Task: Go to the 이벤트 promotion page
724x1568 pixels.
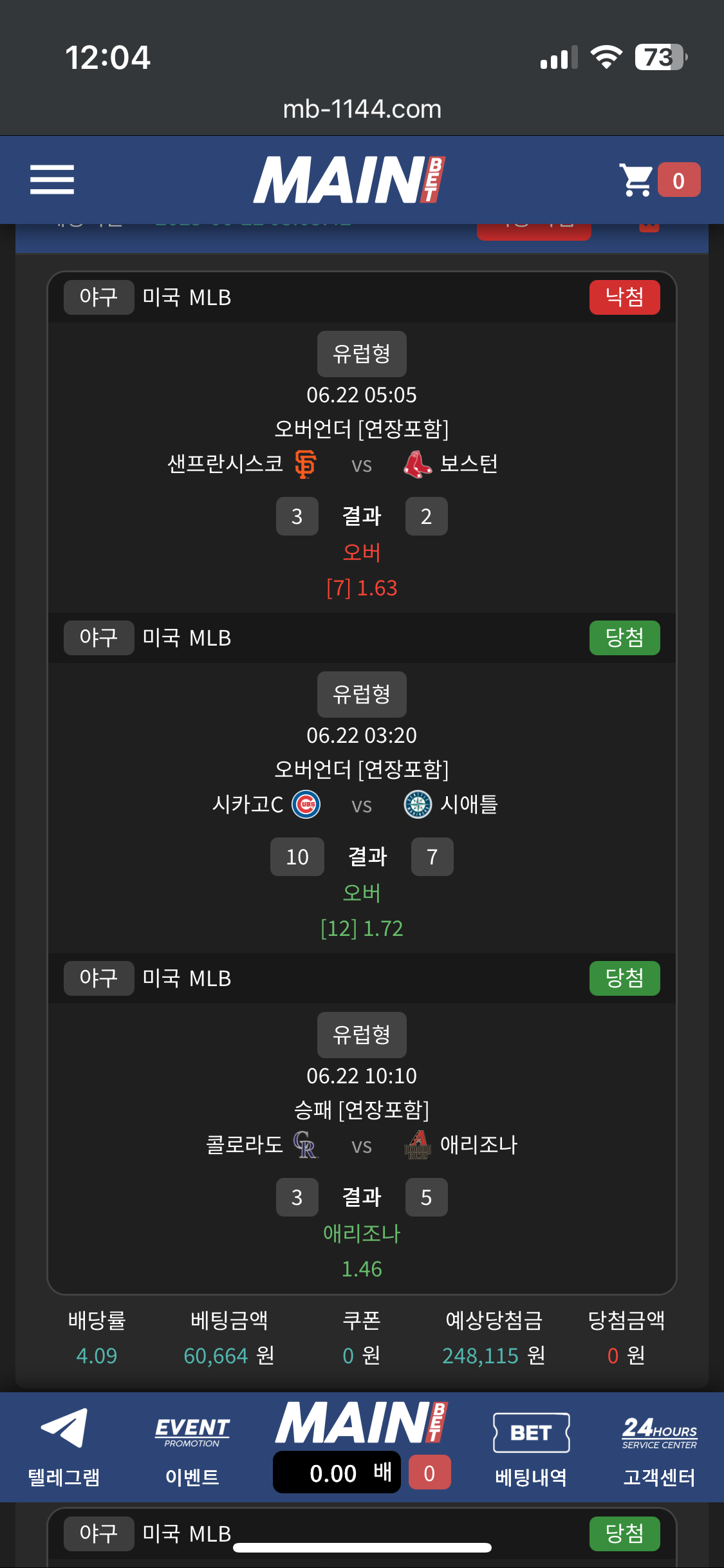Action: pos(192,1446)
